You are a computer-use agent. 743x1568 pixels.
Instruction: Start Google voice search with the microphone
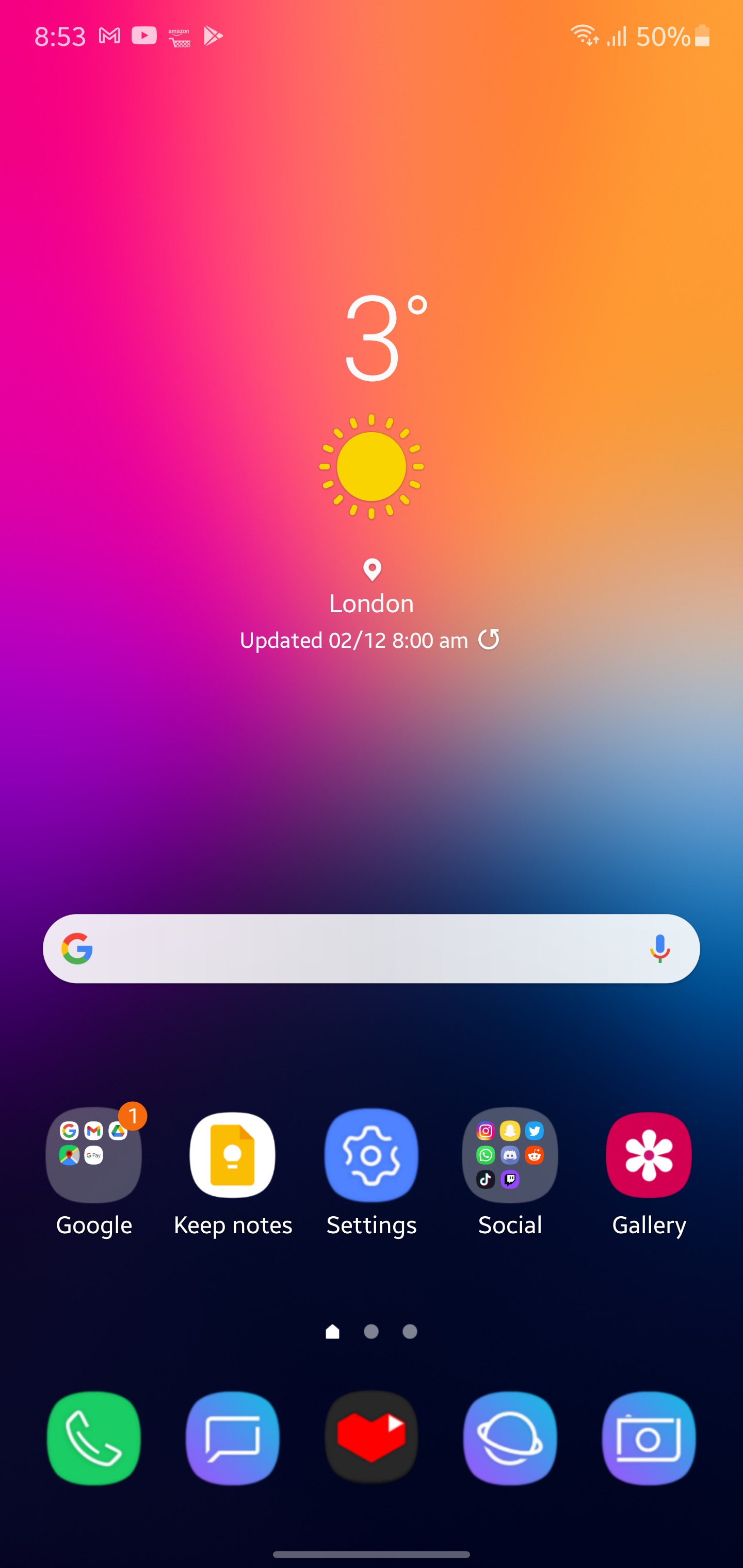659,949
